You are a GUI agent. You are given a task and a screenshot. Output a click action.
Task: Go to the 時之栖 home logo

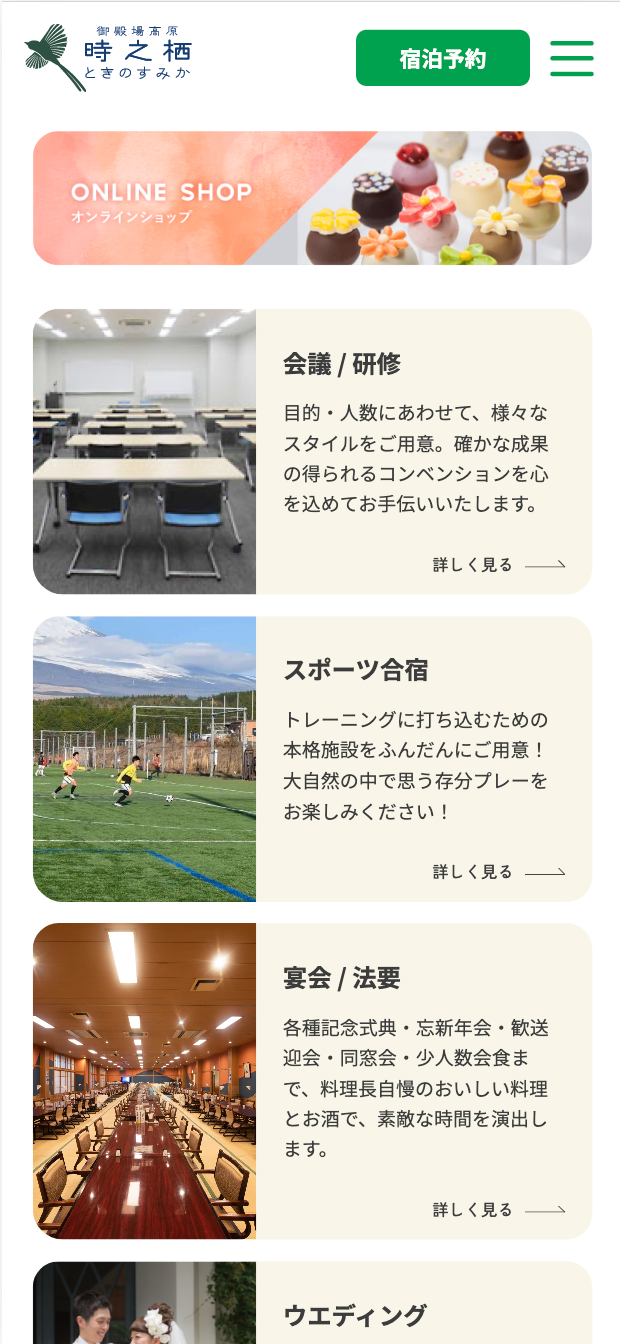(107, 57)
